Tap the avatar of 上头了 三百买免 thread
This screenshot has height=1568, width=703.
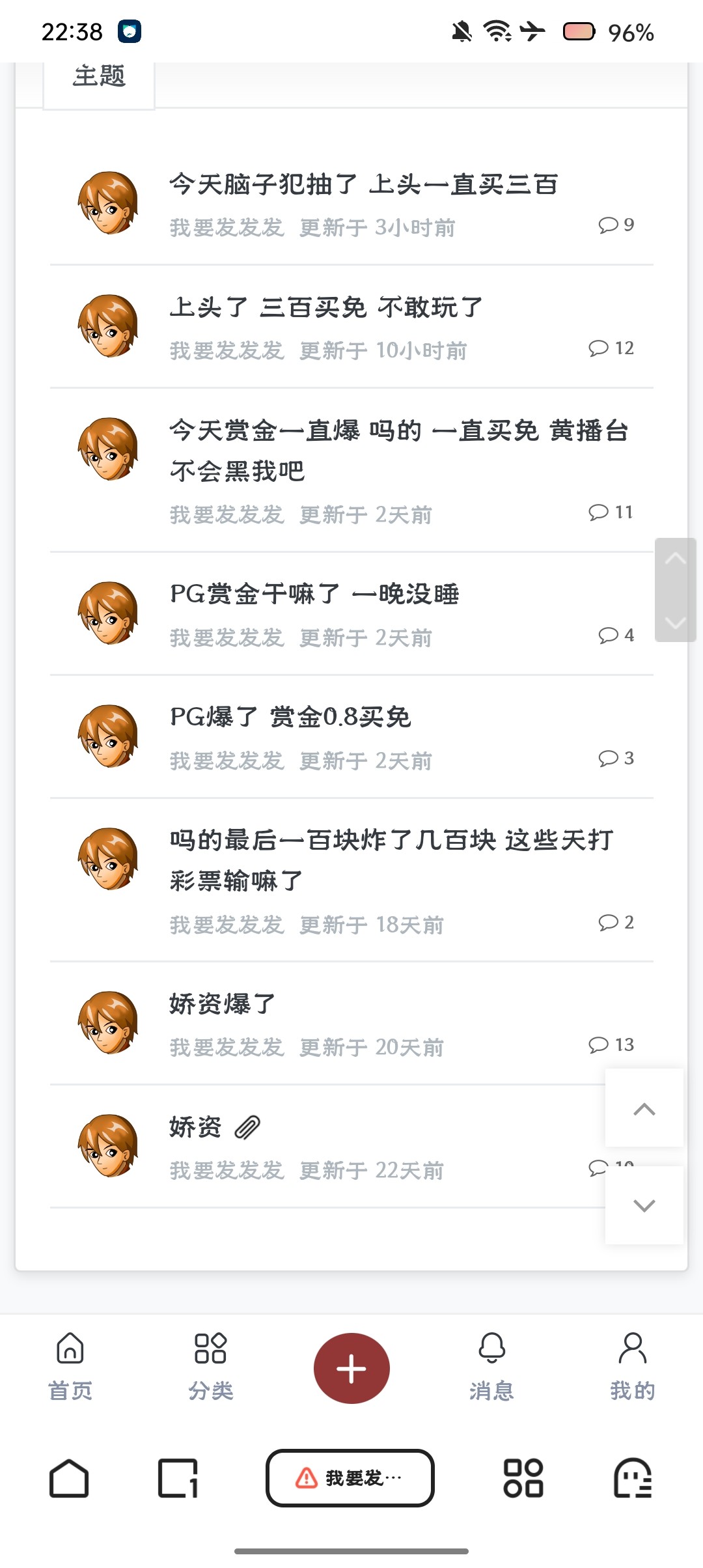point(108,324)
